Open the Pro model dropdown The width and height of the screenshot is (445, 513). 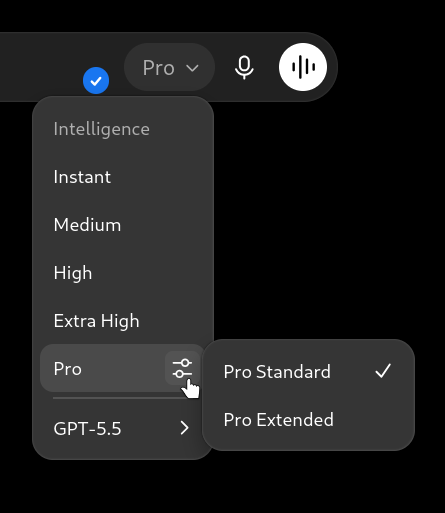tap(169, 68)
